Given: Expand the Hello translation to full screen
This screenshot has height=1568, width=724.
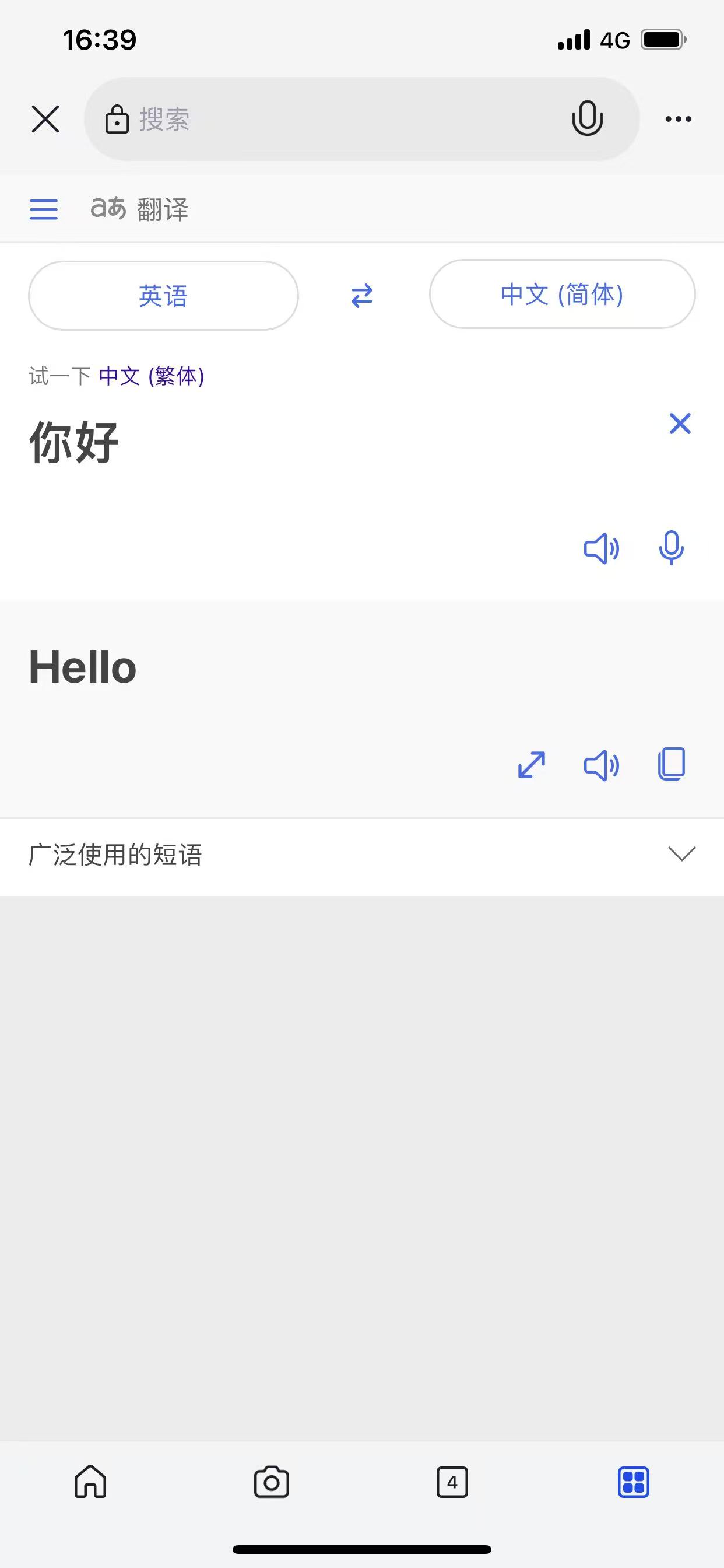Looking at the screenshot, I should pyautogui.click(x=531, y=765).
